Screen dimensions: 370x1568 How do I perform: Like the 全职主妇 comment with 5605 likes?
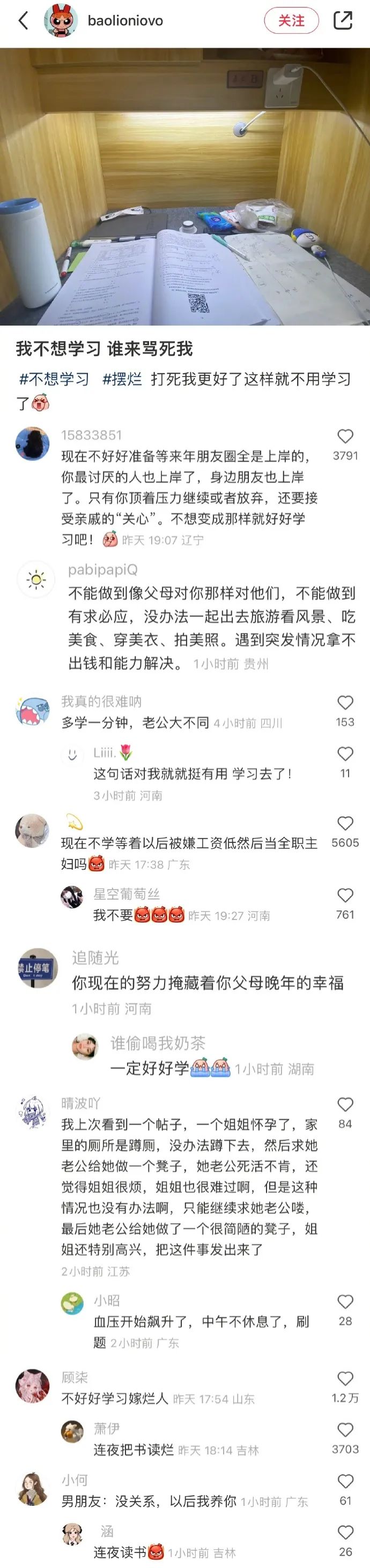(345, 824)
